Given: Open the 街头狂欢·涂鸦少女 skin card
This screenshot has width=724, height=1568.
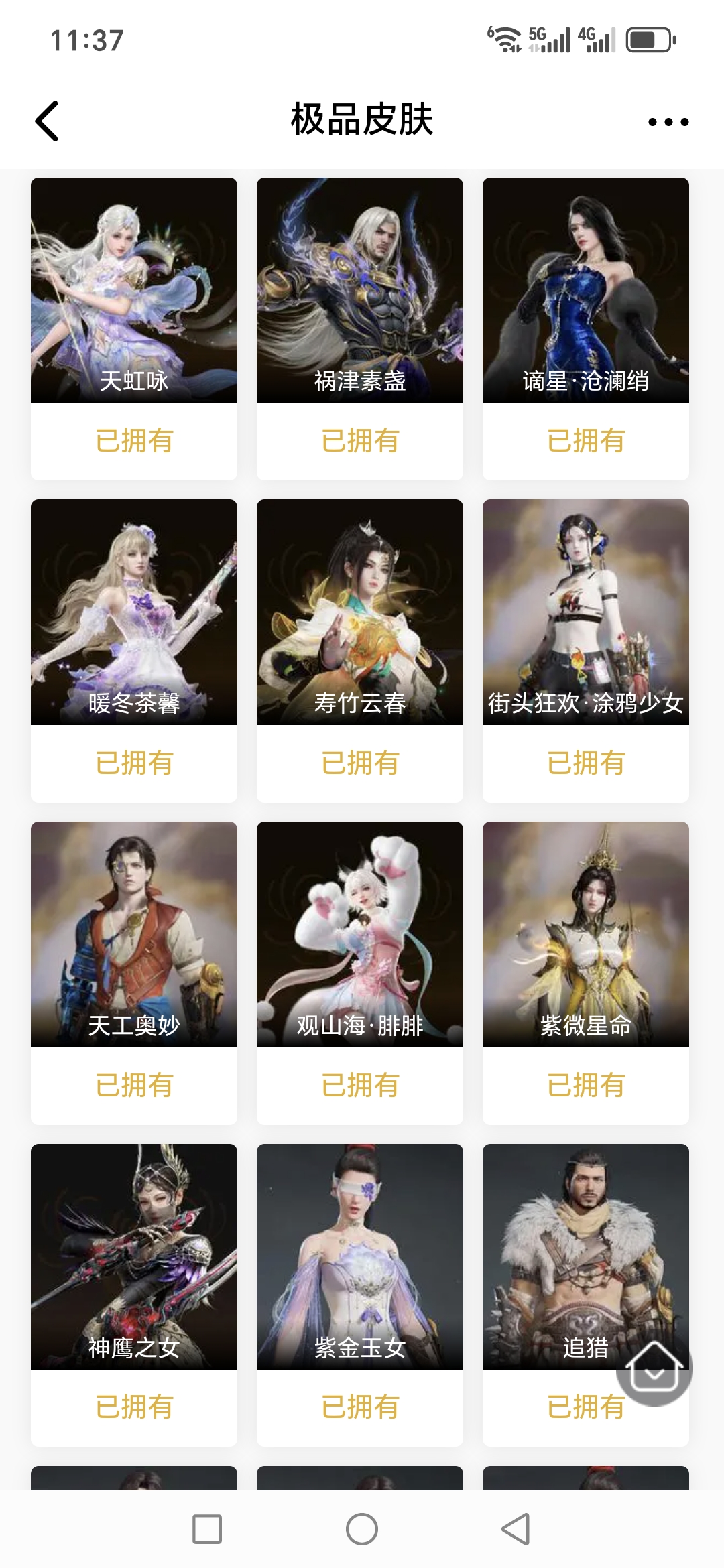Looking at the screenshot, I should click(x=586, y=612).
